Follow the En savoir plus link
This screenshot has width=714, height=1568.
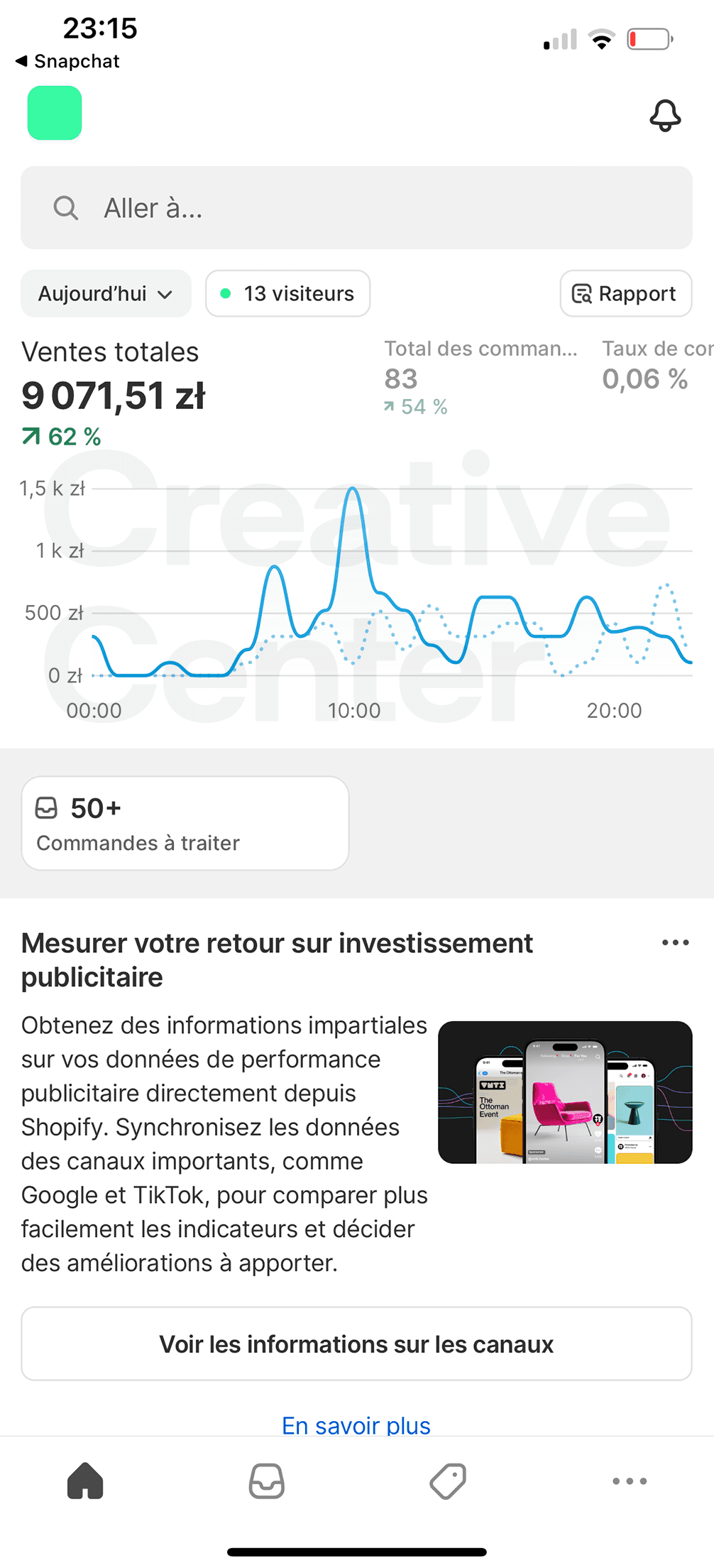point(356,1425)
